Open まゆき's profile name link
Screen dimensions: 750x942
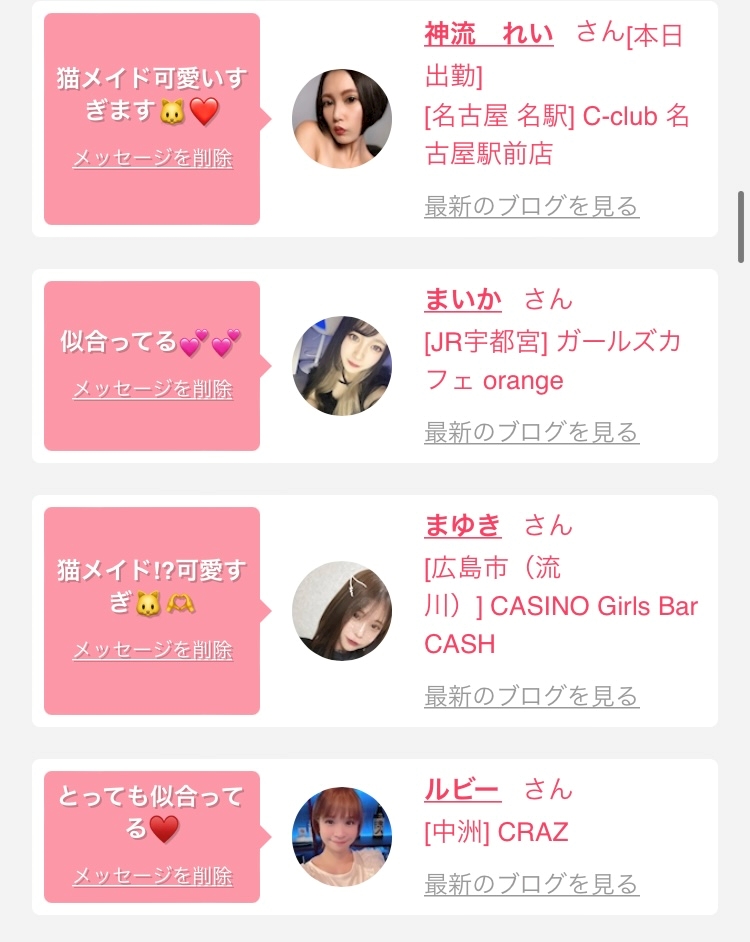(462, 525)
